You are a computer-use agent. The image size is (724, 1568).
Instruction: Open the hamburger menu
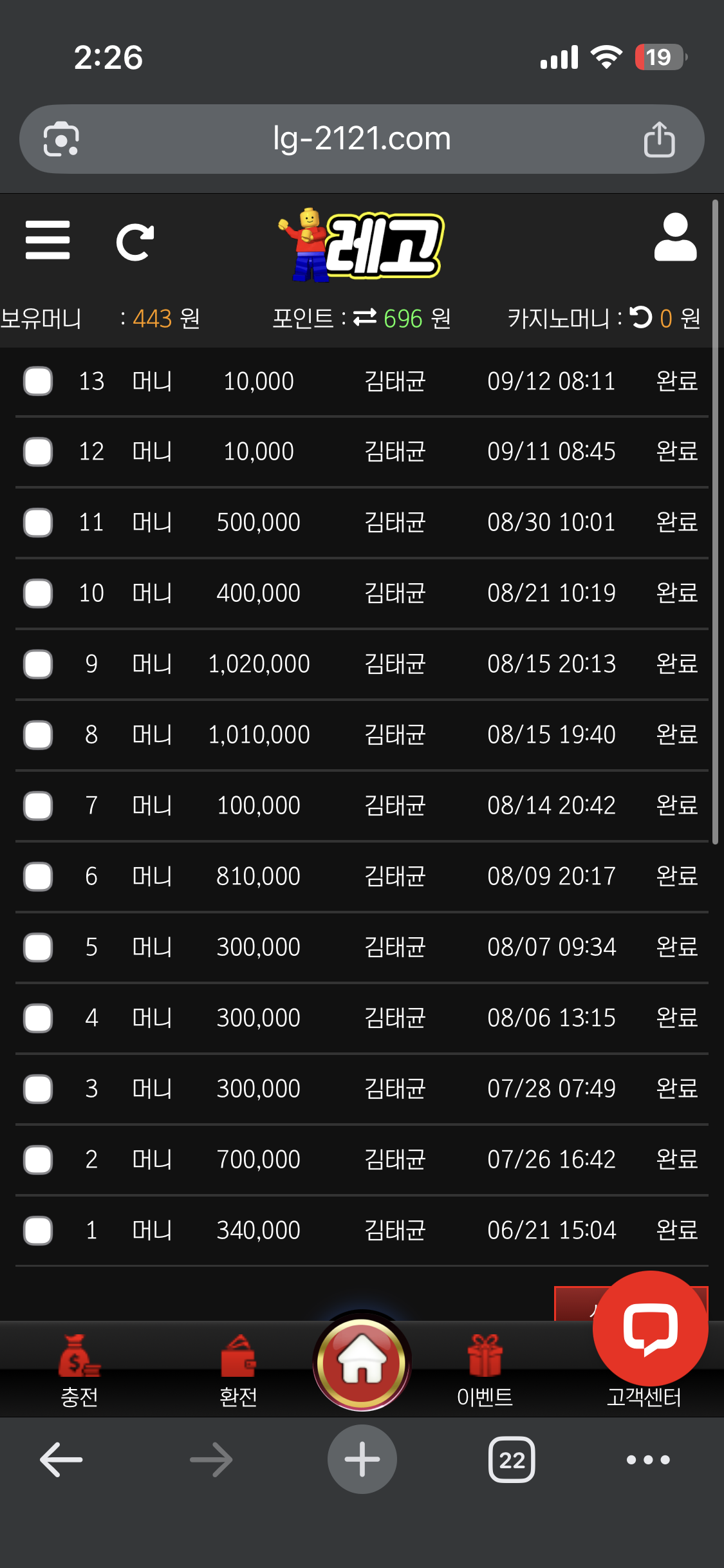point(48,240)
